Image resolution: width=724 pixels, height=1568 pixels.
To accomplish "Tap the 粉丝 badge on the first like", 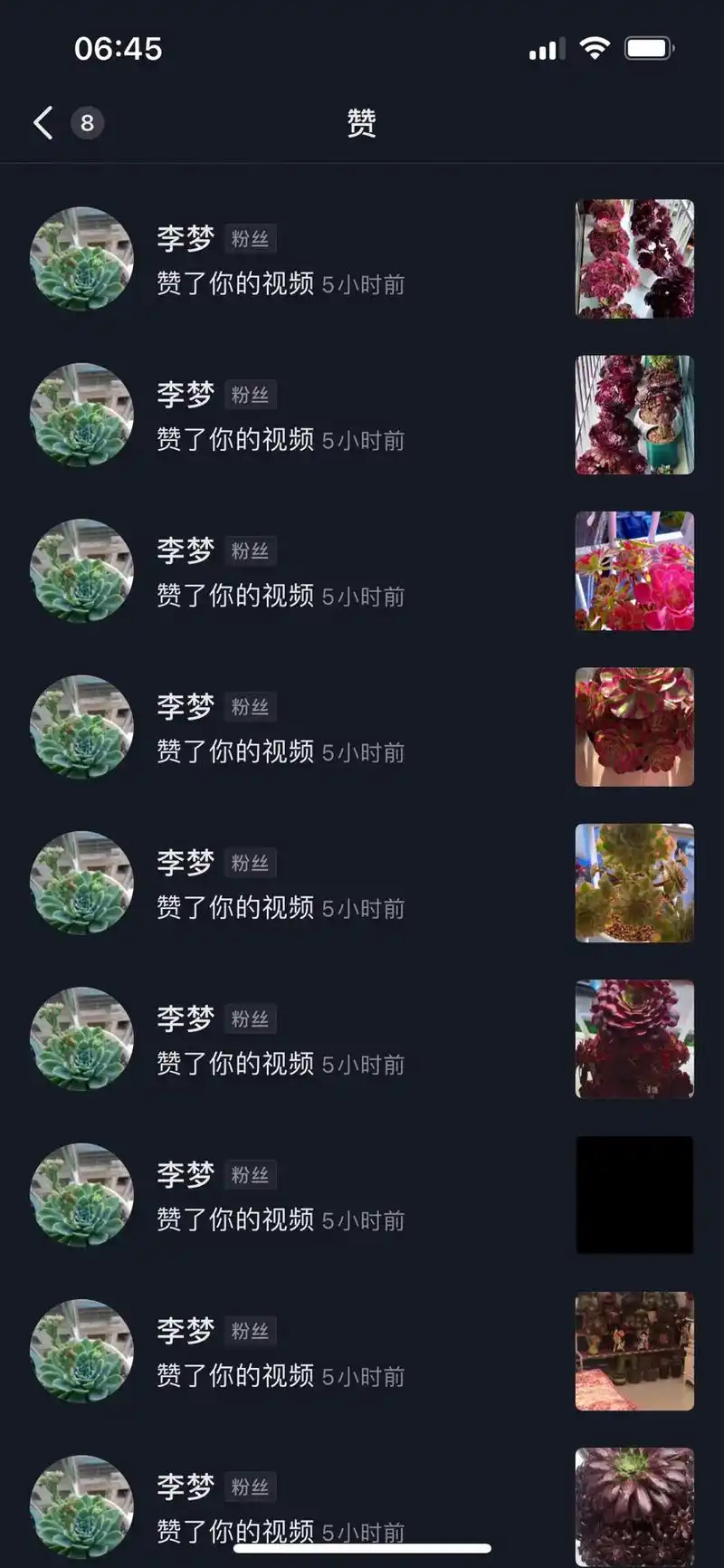I will click(250, 238).
